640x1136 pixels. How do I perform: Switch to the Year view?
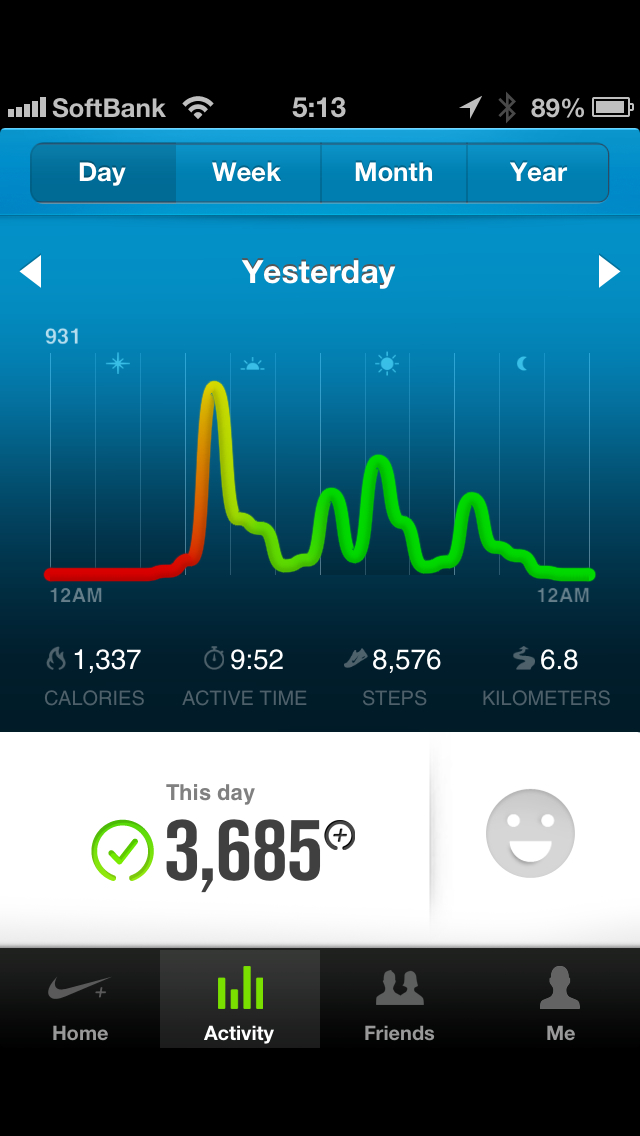538,173
